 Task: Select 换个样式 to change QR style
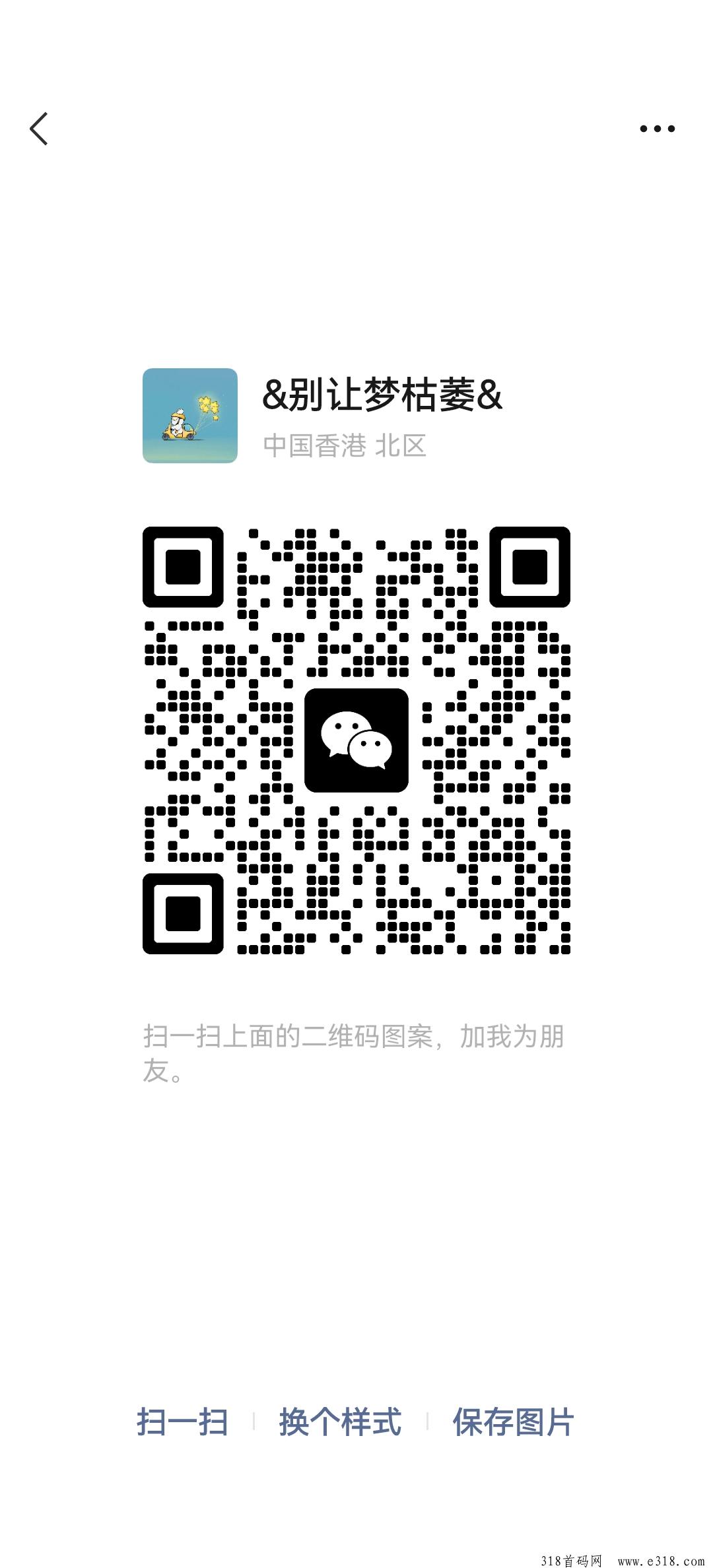click(x=340, y=1422)
